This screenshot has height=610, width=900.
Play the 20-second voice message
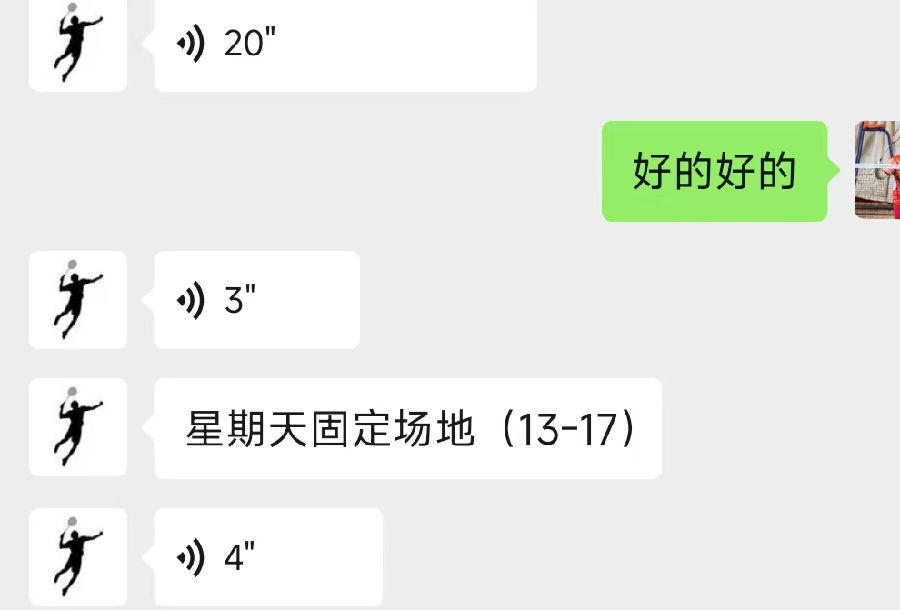(x=345, y=45)
